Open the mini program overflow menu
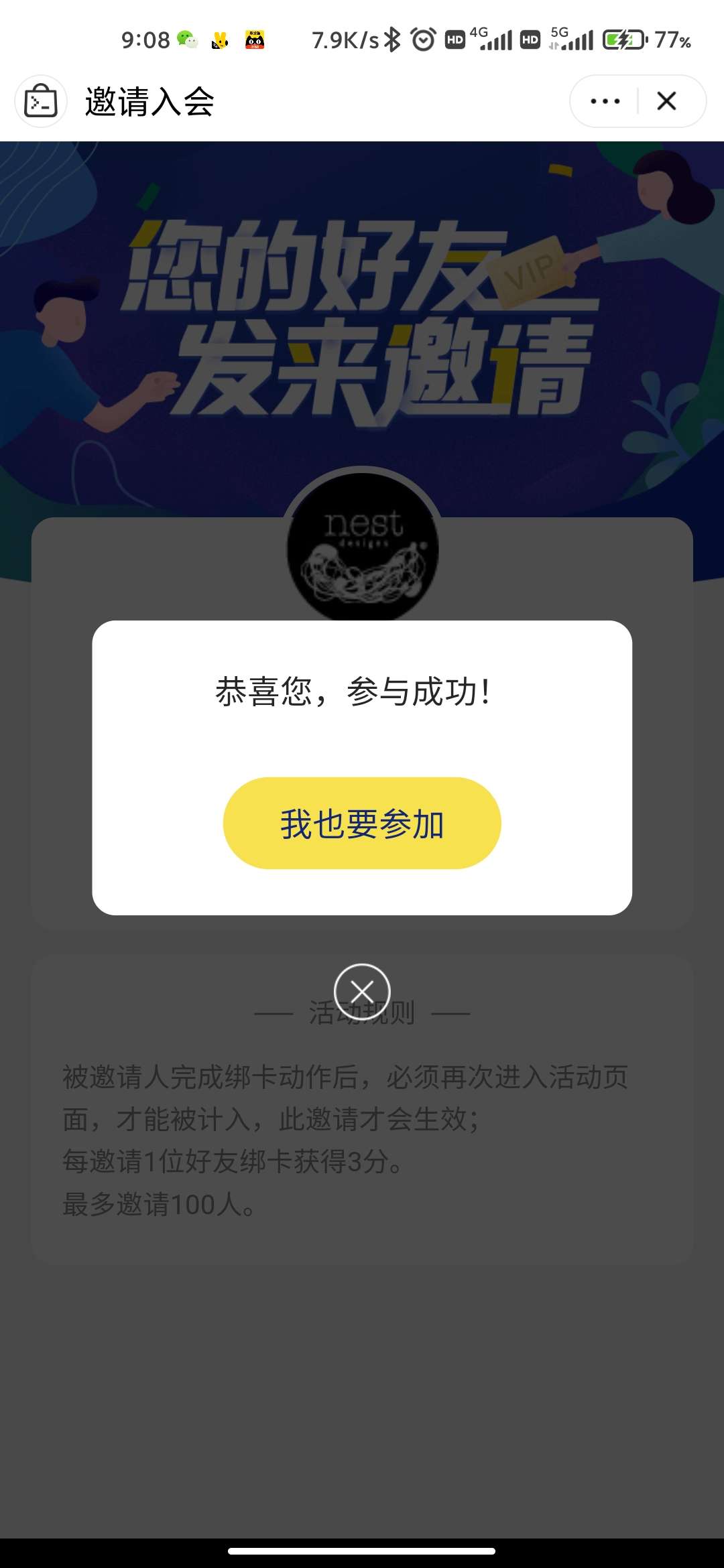724x1568 pixels. [x=605, y=101]
